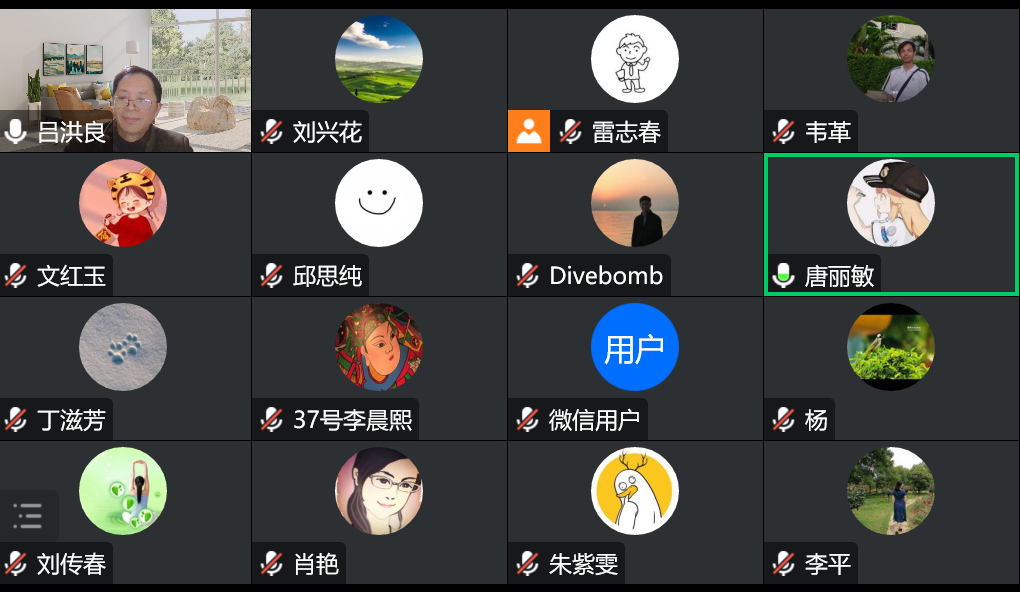Image resolution: width=1020 pixels, height=592 pixels.
Task: Select 微信用户's participant tile
Action: pyautogui.click(x=635, y=367)
